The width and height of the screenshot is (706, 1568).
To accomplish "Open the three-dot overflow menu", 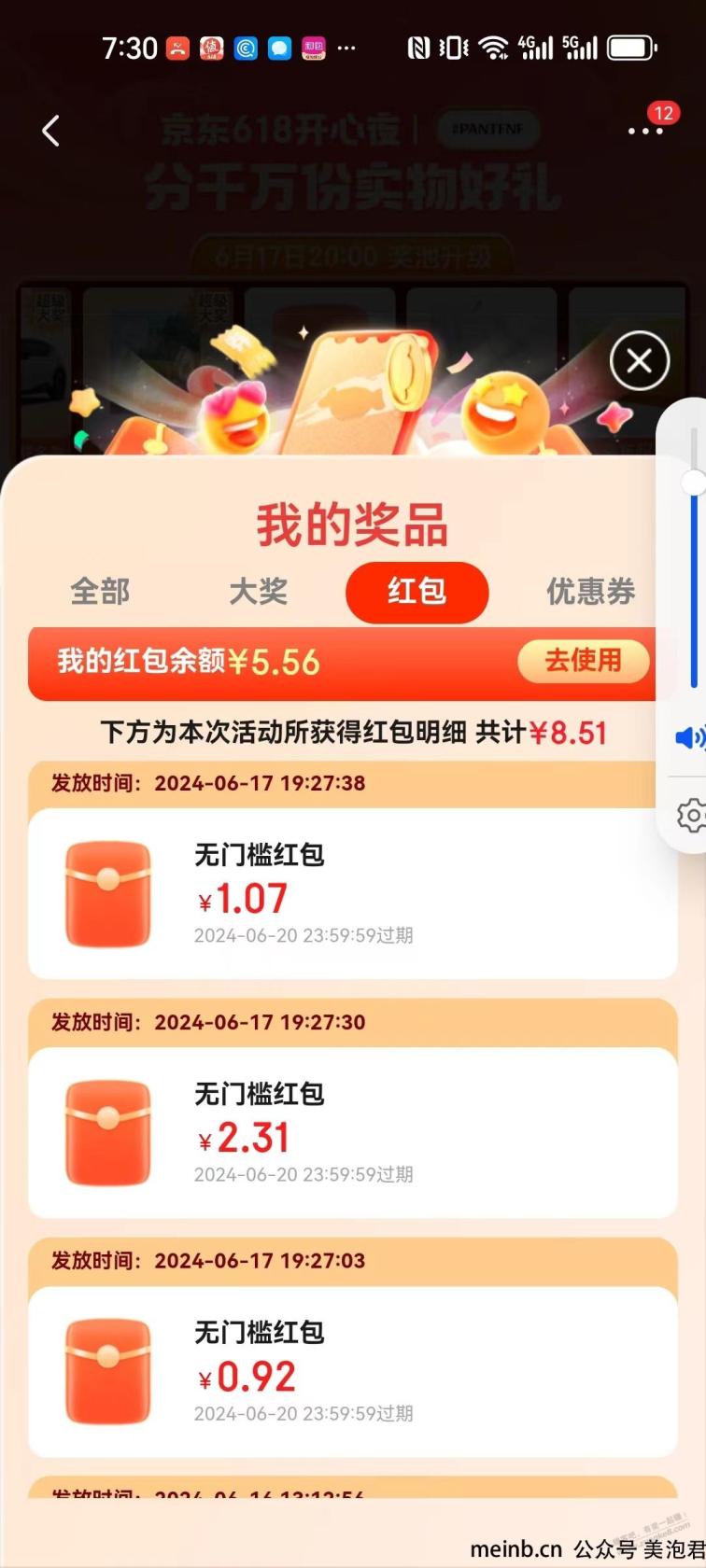I will [x=644, y=132].
